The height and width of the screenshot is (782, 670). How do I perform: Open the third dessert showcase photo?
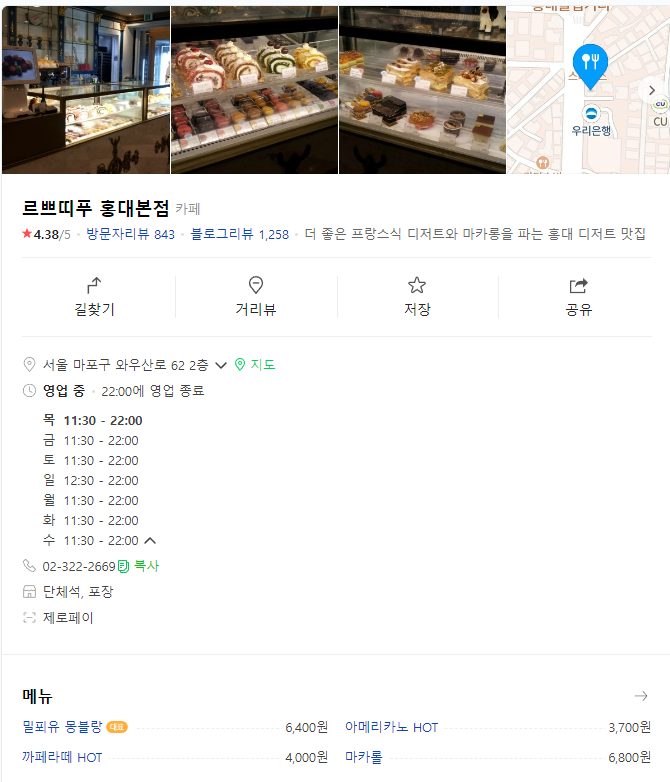point(422,90)
